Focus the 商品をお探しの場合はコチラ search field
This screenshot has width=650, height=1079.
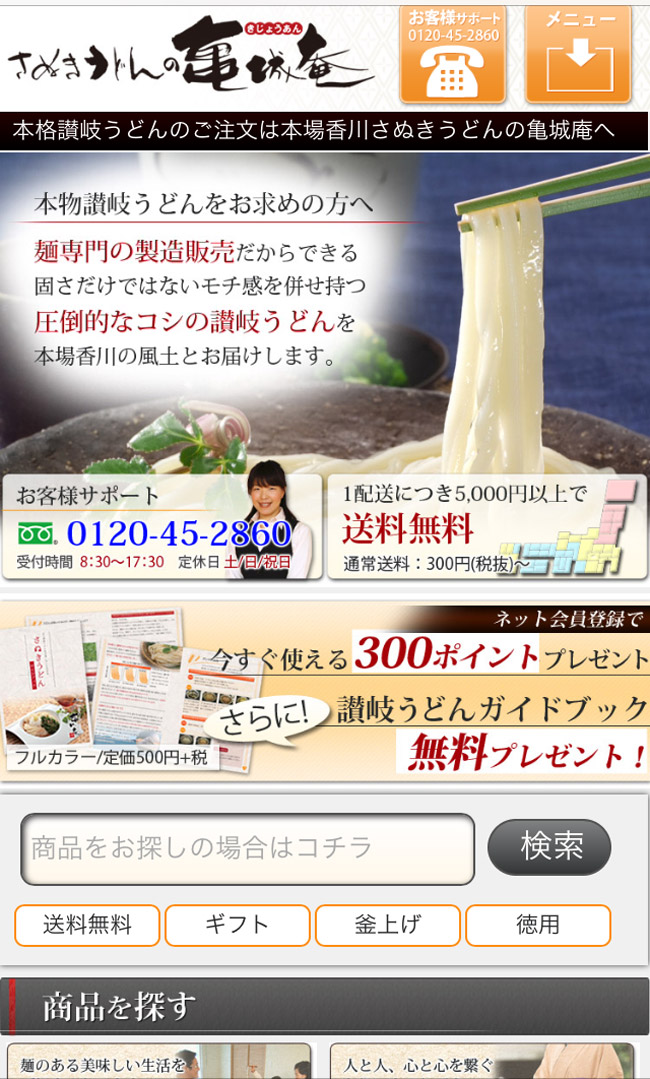[248, 849]
